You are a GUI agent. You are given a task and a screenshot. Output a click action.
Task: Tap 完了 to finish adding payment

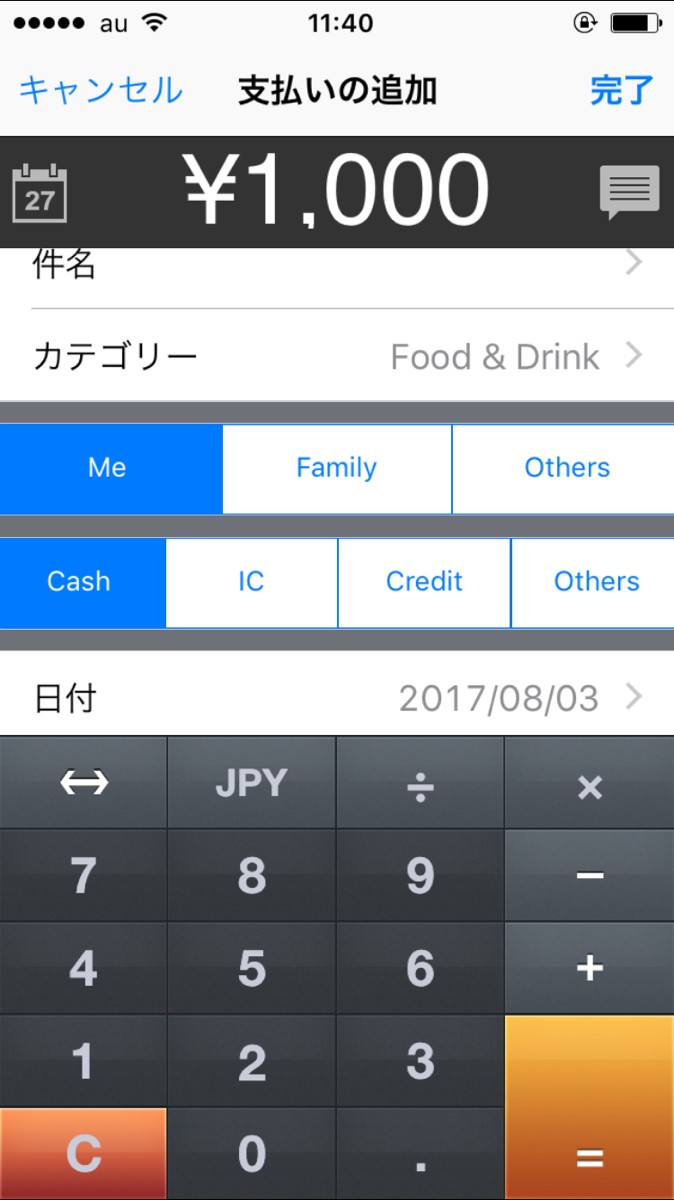pyautogui.click(x=621, y=91)
